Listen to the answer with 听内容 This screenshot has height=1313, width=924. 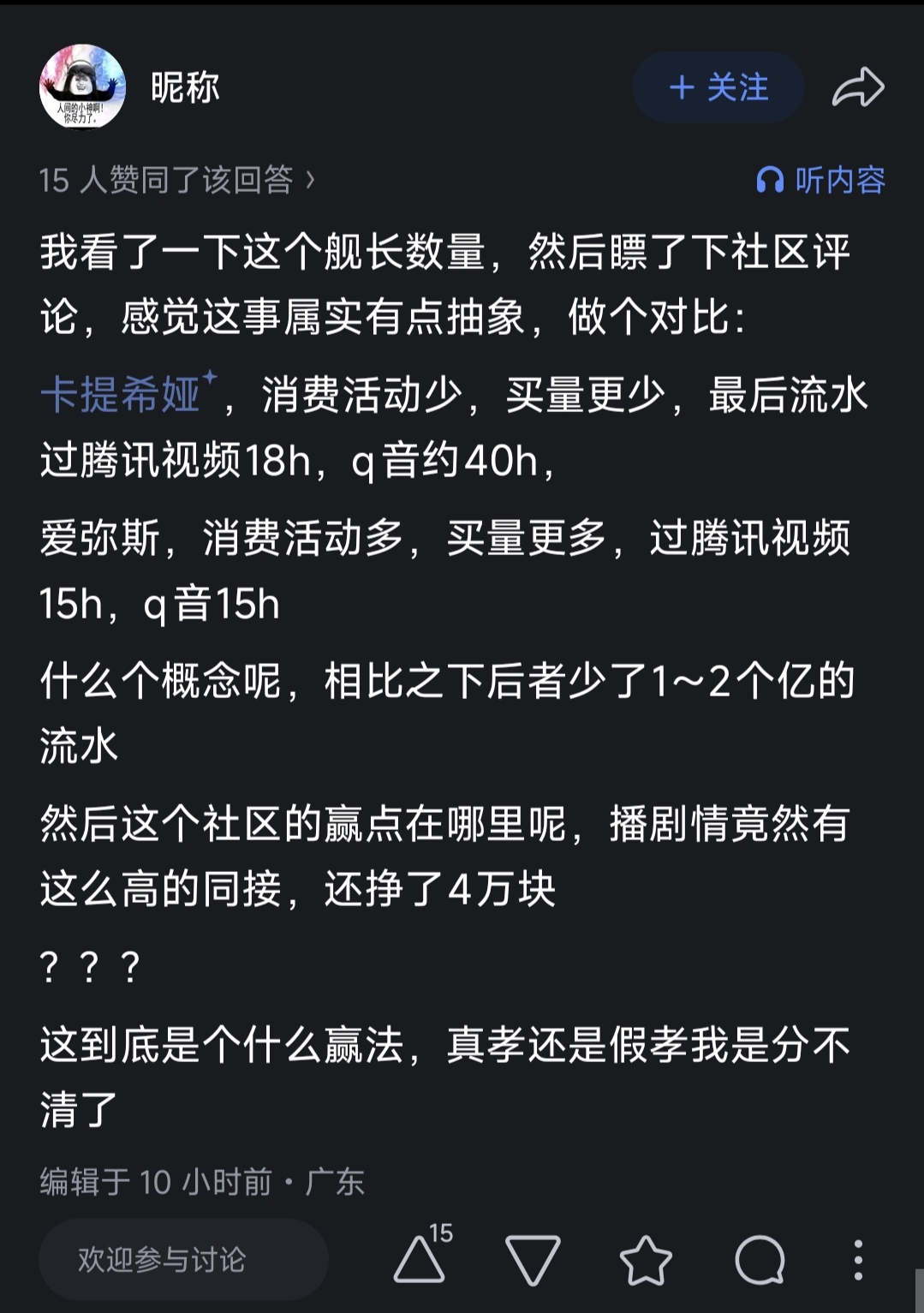[x=820, y=180]
